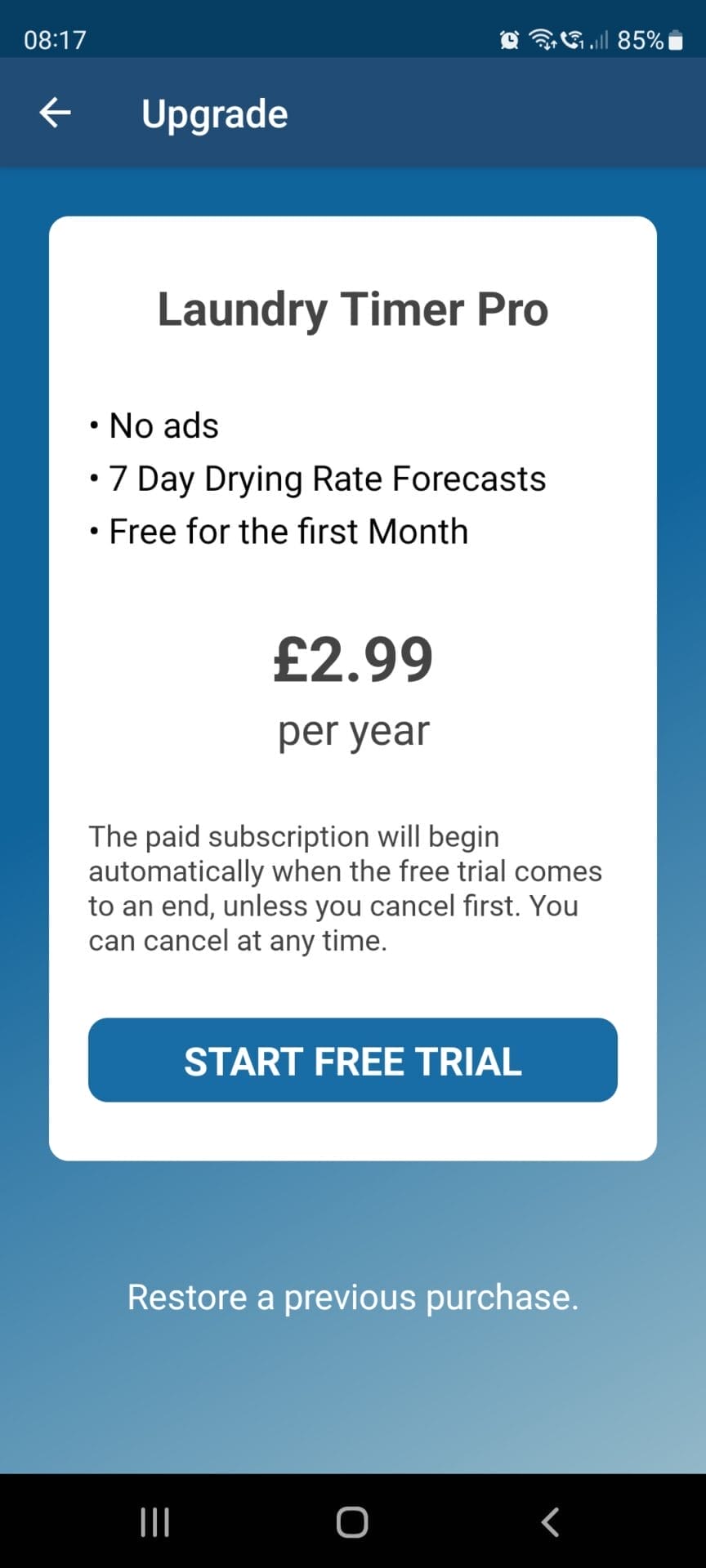Open the Recents navigation button

coord(154,1521)
